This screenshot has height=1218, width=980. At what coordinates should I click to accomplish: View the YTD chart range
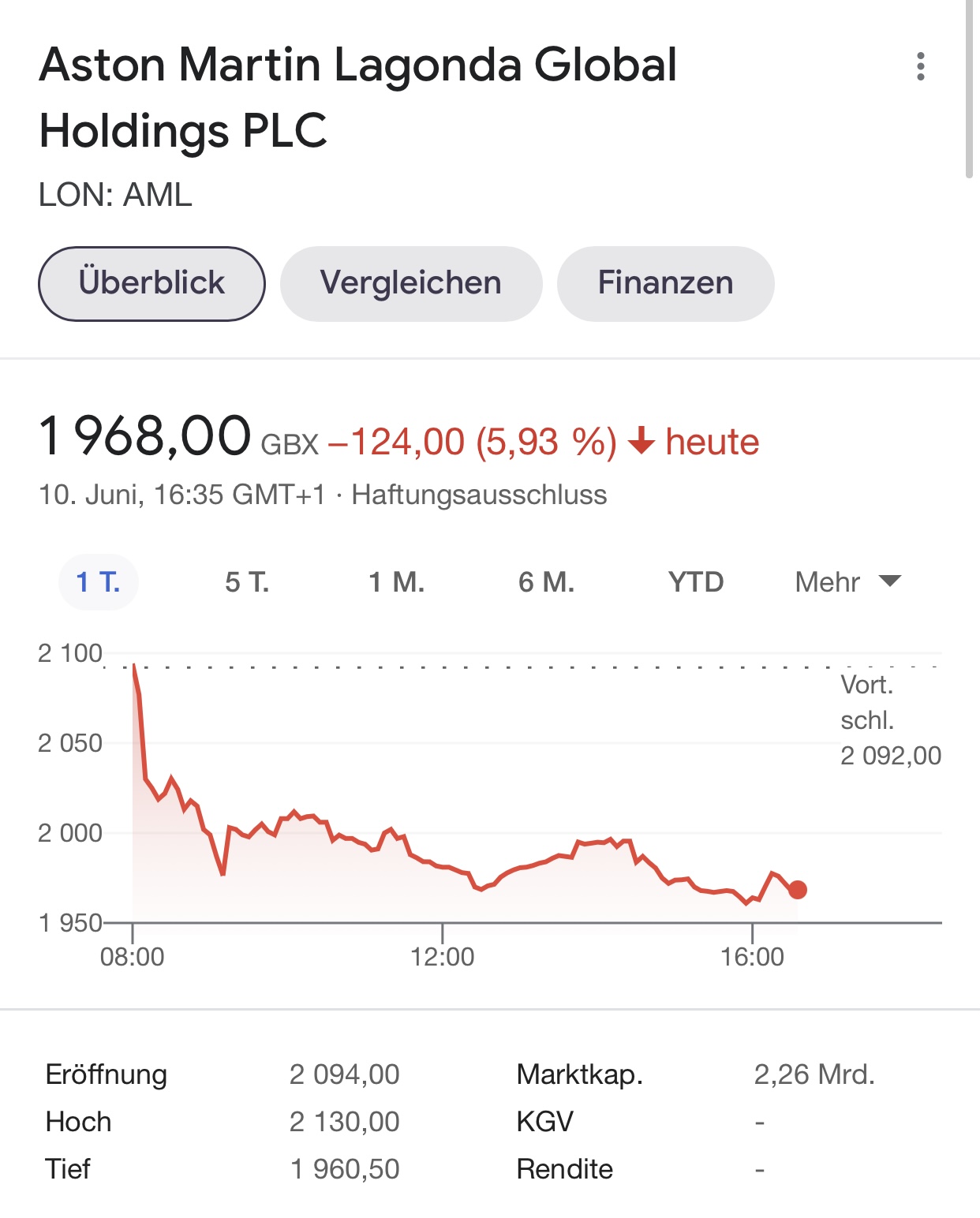coord(695,583)
